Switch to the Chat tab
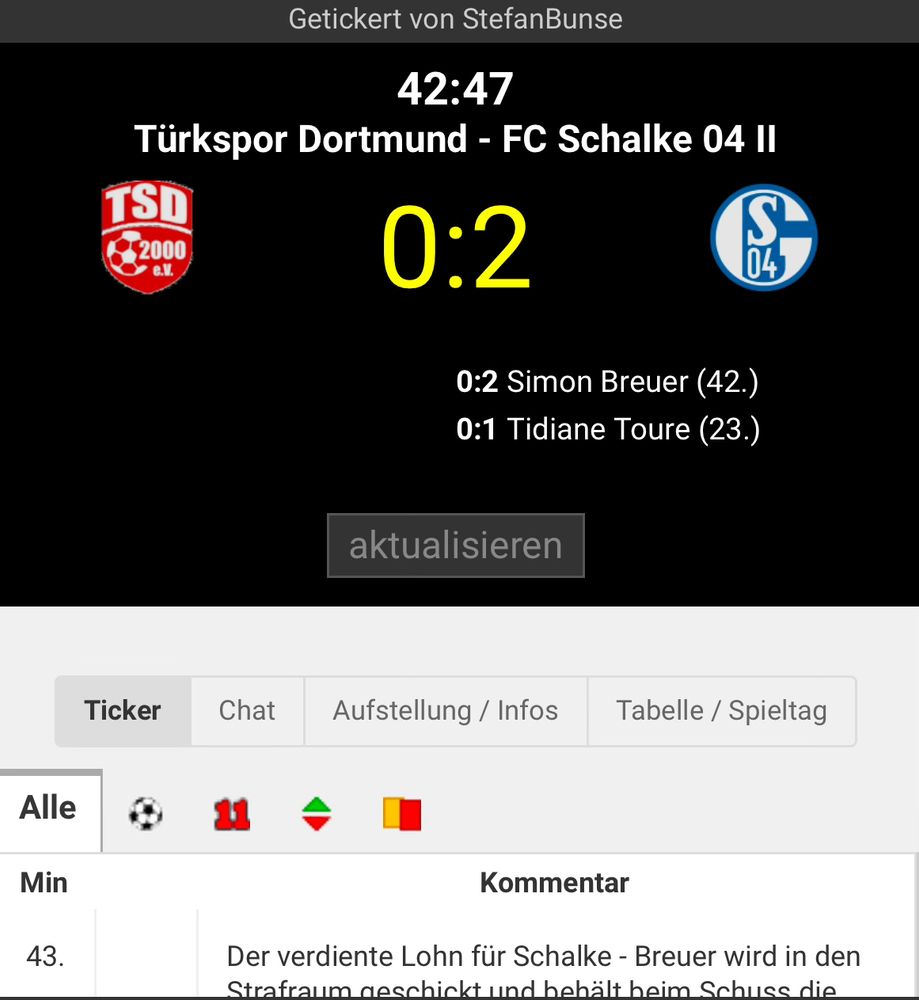This screenshot has width=919, height=1000. click(x=247, y=711)
